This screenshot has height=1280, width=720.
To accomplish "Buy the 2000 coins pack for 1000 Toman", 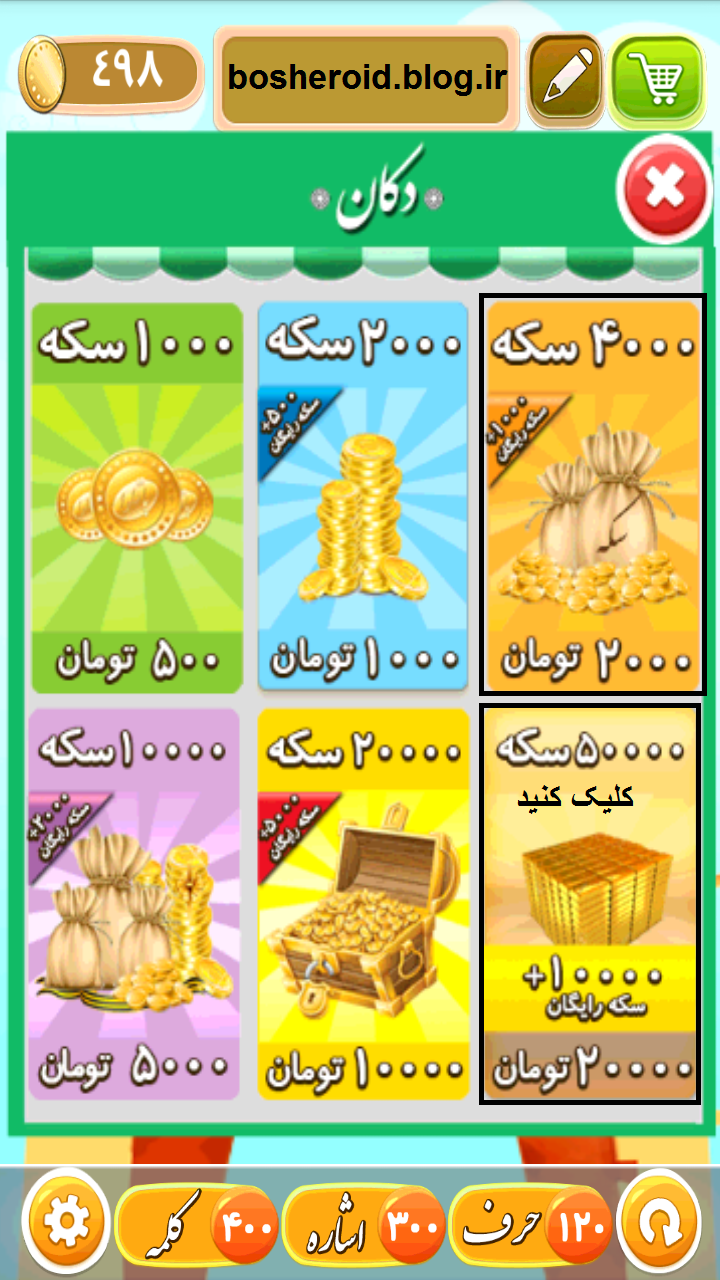I will [x=363, y=497].
